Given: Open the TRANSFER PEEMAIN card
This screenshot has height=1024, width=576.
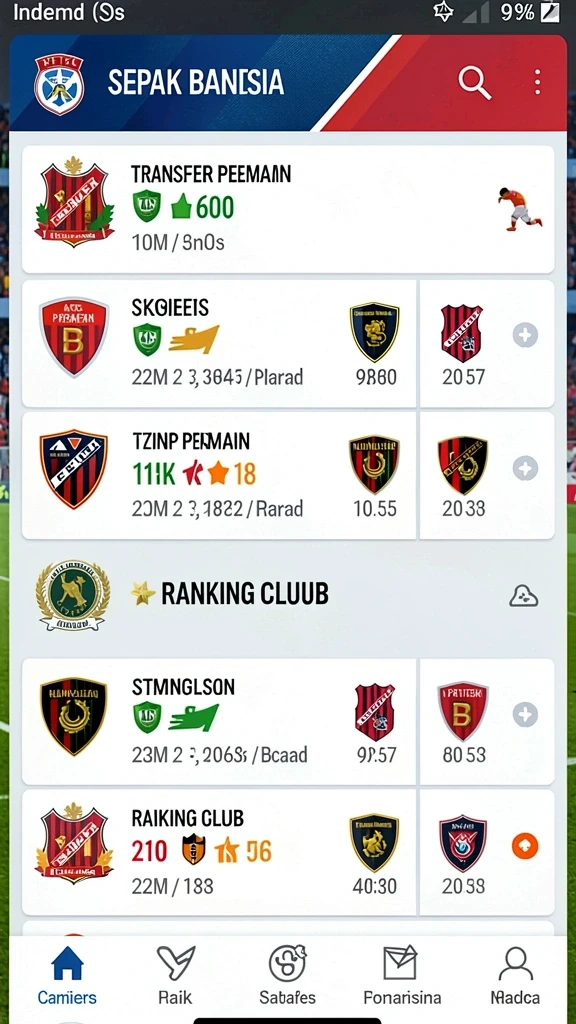Looking at the screenshot, I should point(288,209).
